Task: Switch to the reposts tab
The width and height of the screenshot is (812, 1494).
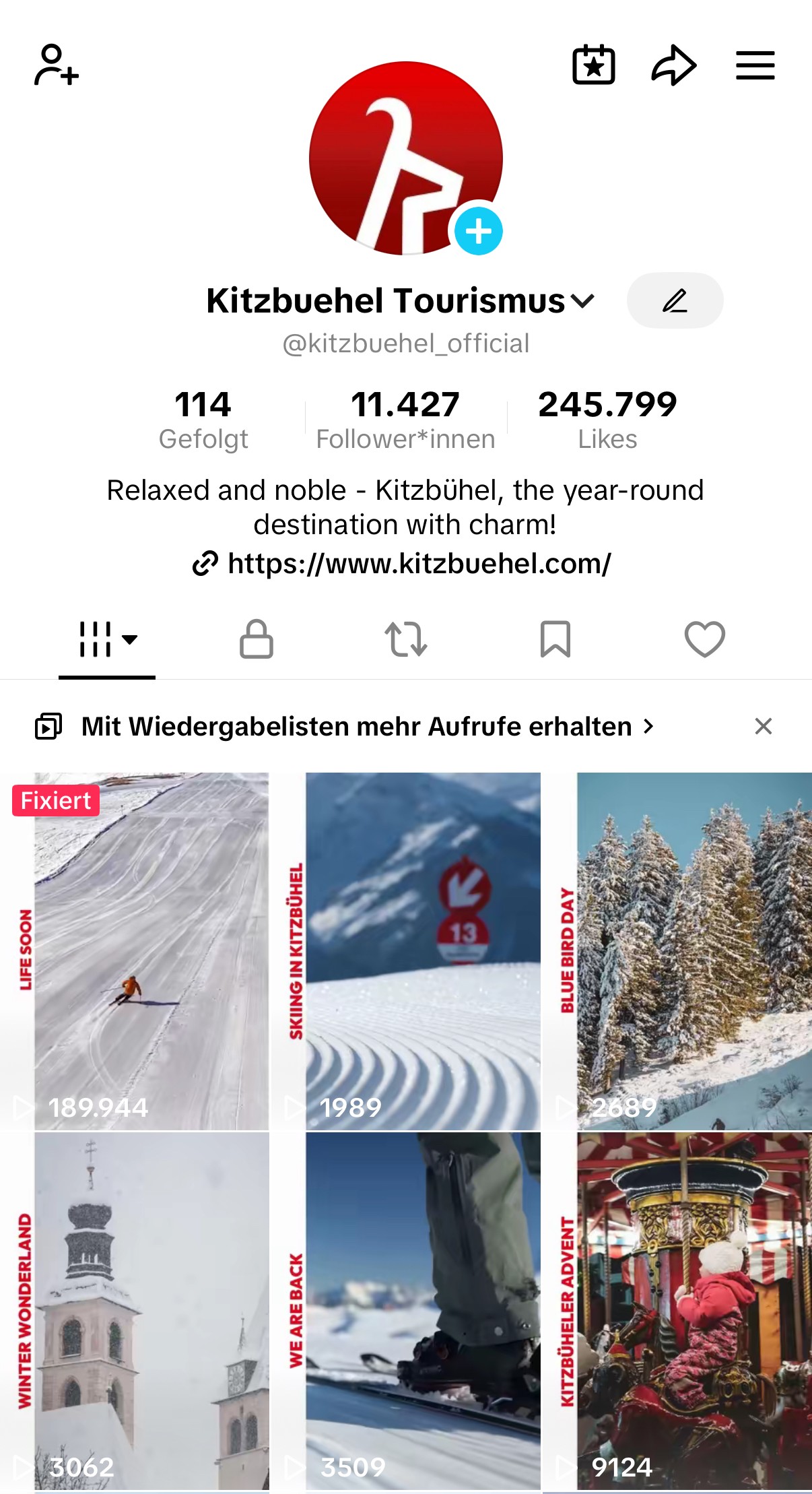Action: pyautogui.click(x=406, y=639)
